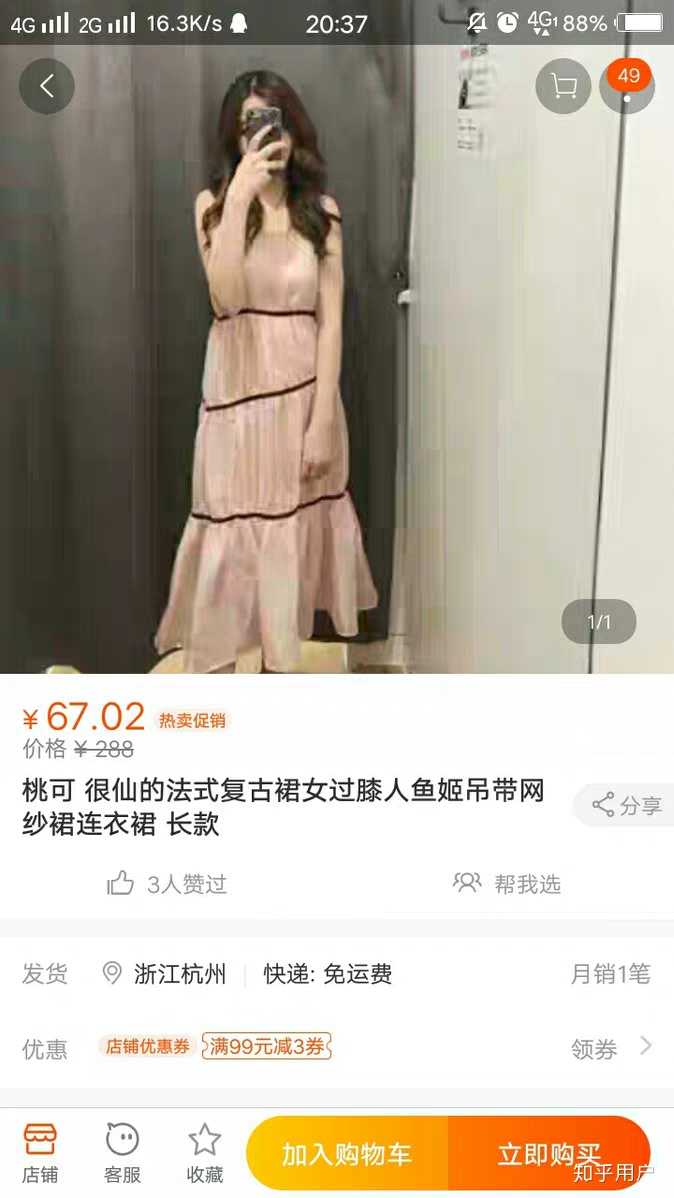The width and height of the screenshot is (674, 1198).
Task: Tap 帮我选 for help choosing
Action: 507,884
